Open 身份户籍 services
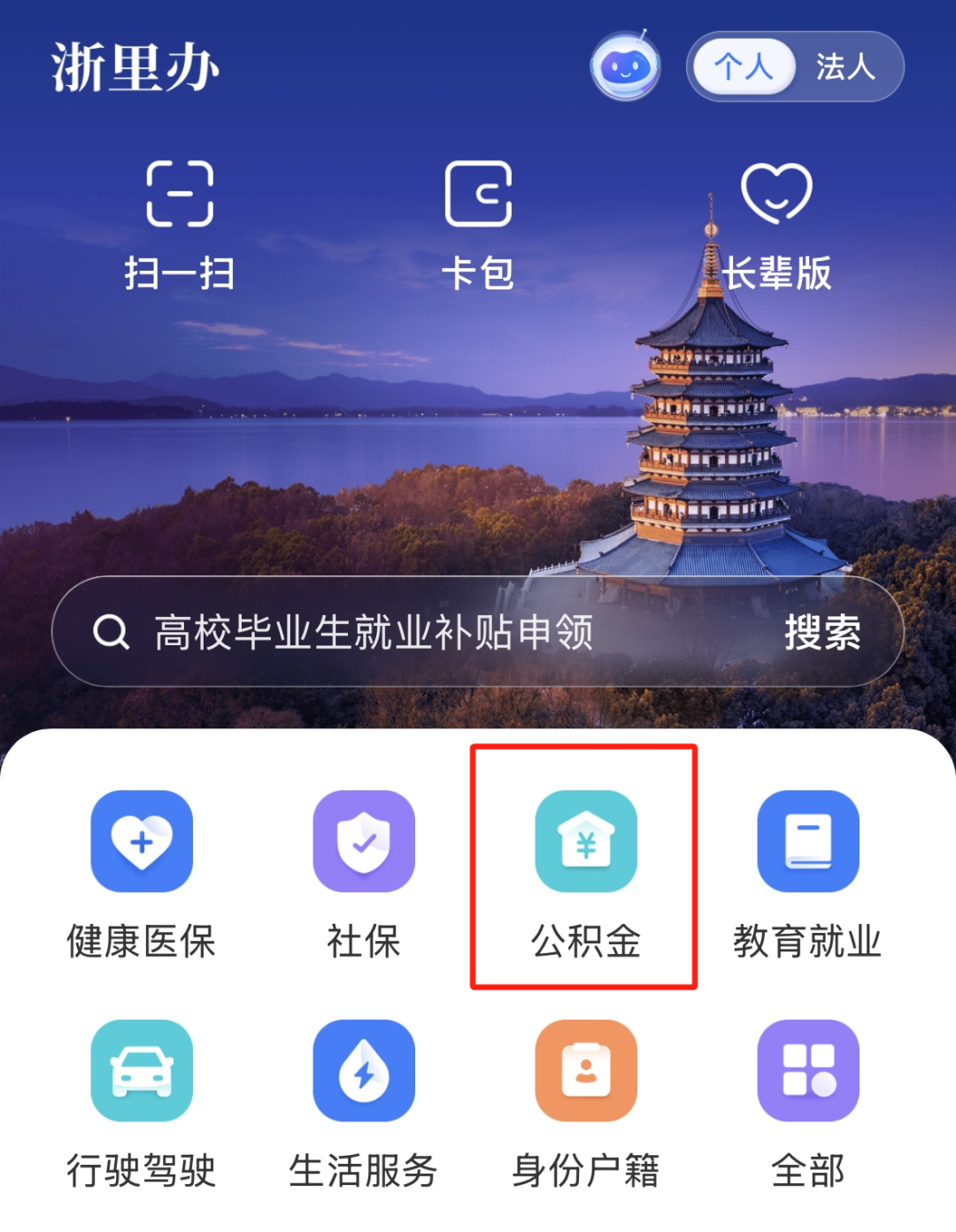This screenshot has height=1232, width=956. coord(585,1103)
